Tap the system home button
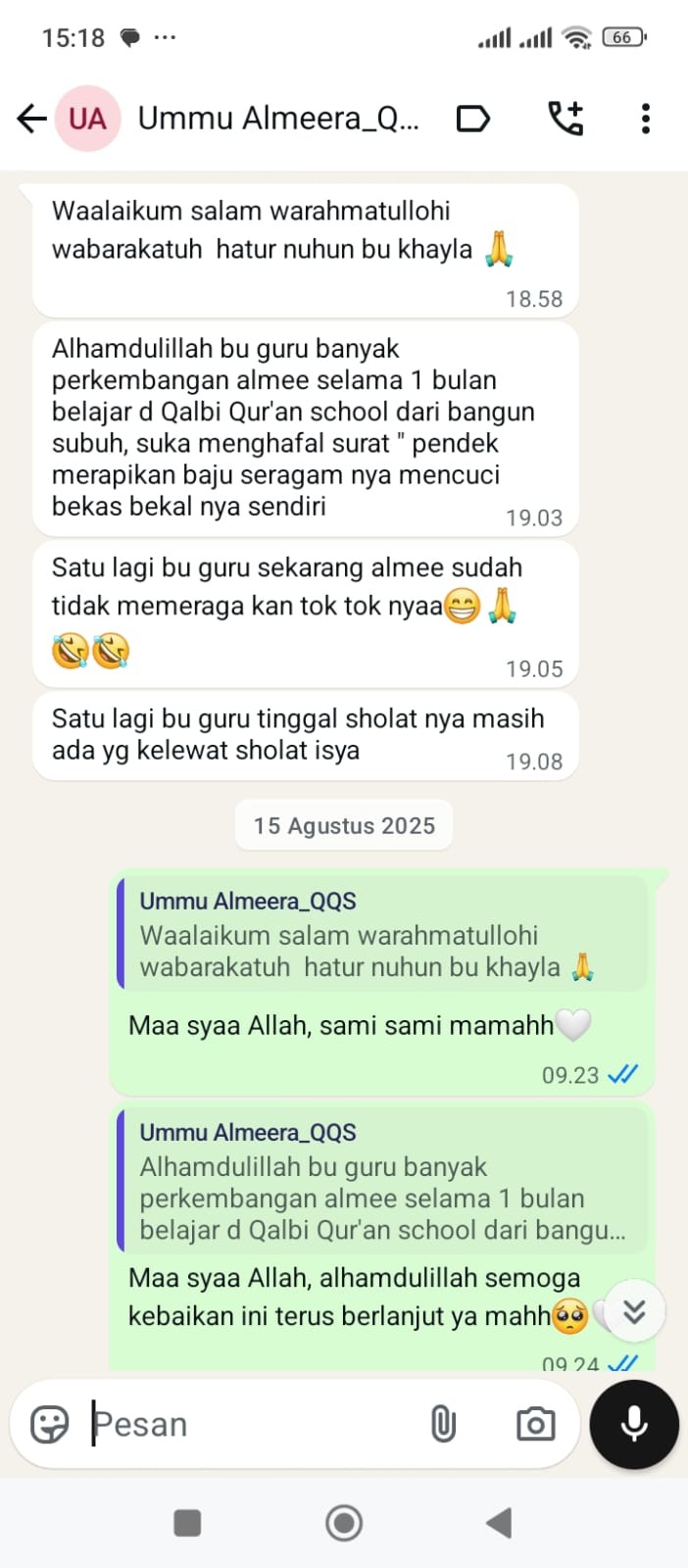 point(344,1523)
